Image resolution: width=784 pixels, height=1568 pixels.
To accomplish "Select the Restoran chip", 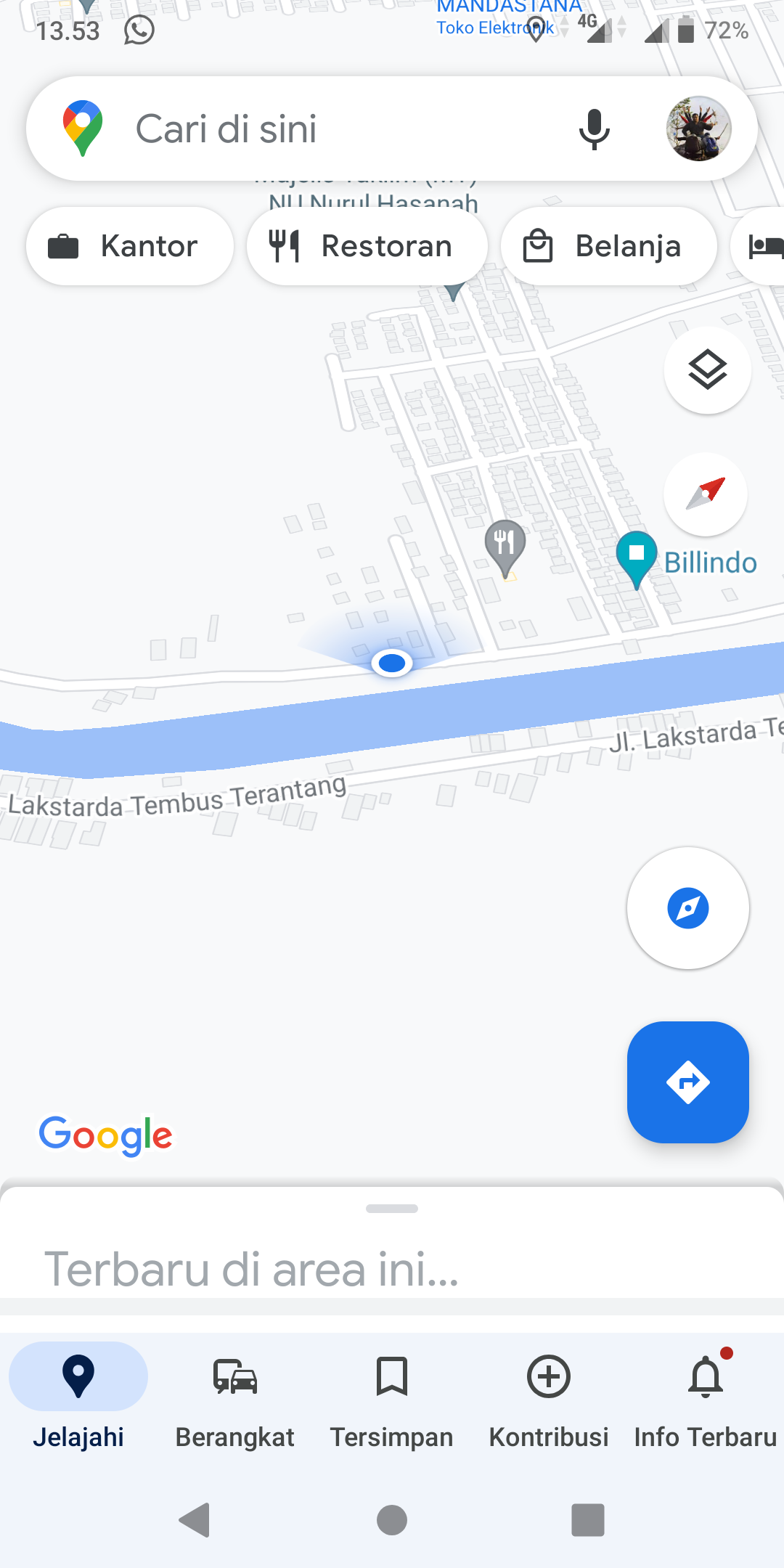I will pyautogui.click(x=367, y=246).
